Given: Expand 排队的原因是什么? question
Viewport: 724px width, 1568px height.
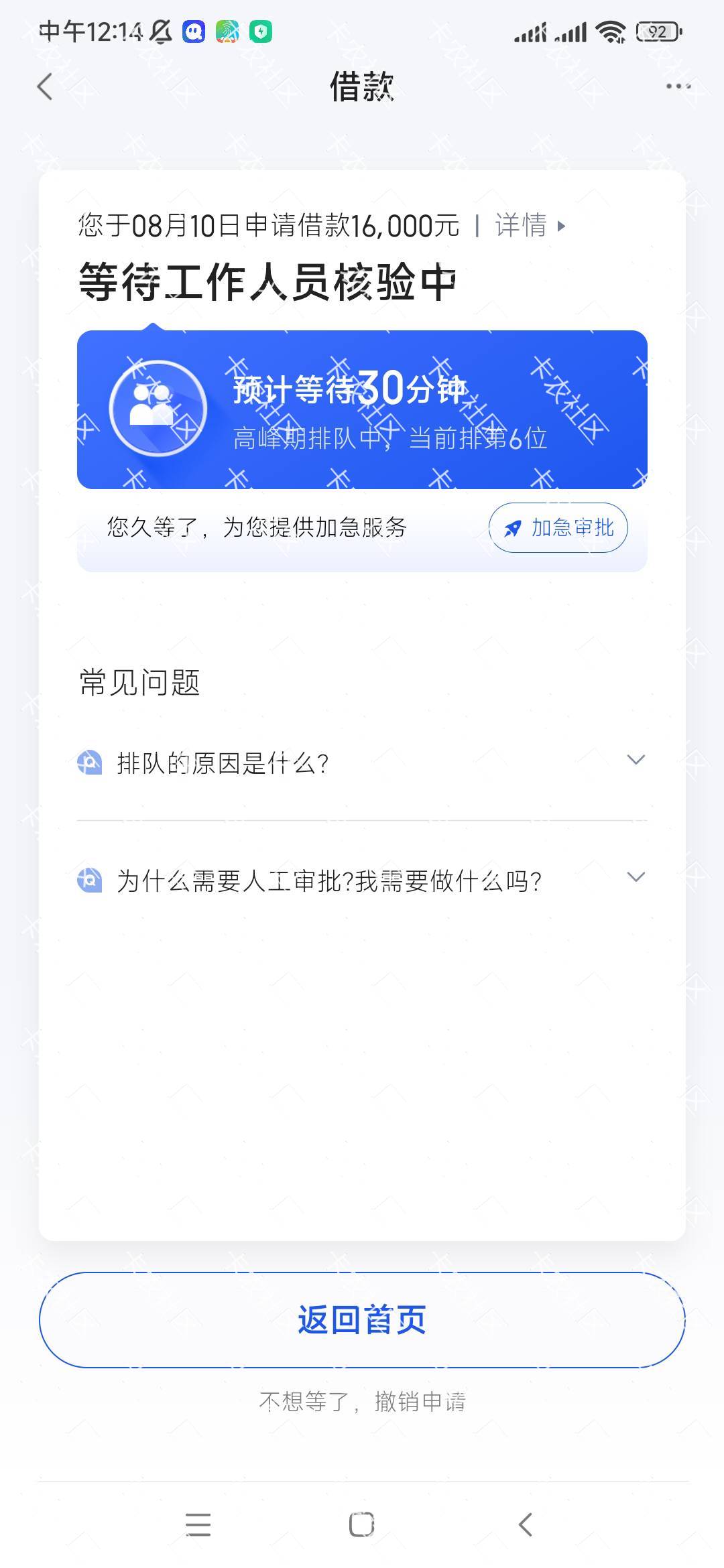Looking at the screenshot, I should pos(362,763).
